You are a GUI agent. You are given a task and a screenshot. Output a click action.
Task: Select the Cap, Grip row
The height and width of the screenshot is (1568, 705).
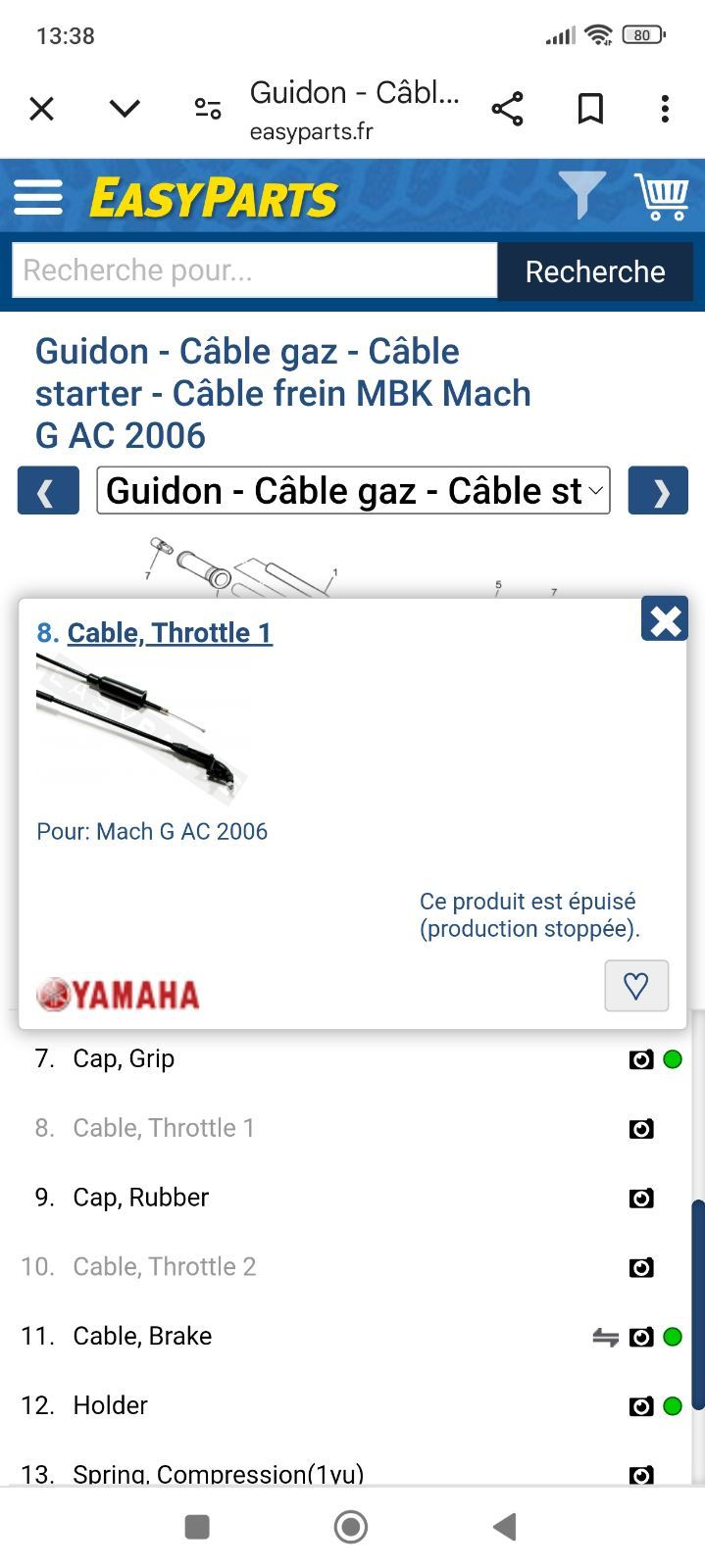coord(124,1058)
